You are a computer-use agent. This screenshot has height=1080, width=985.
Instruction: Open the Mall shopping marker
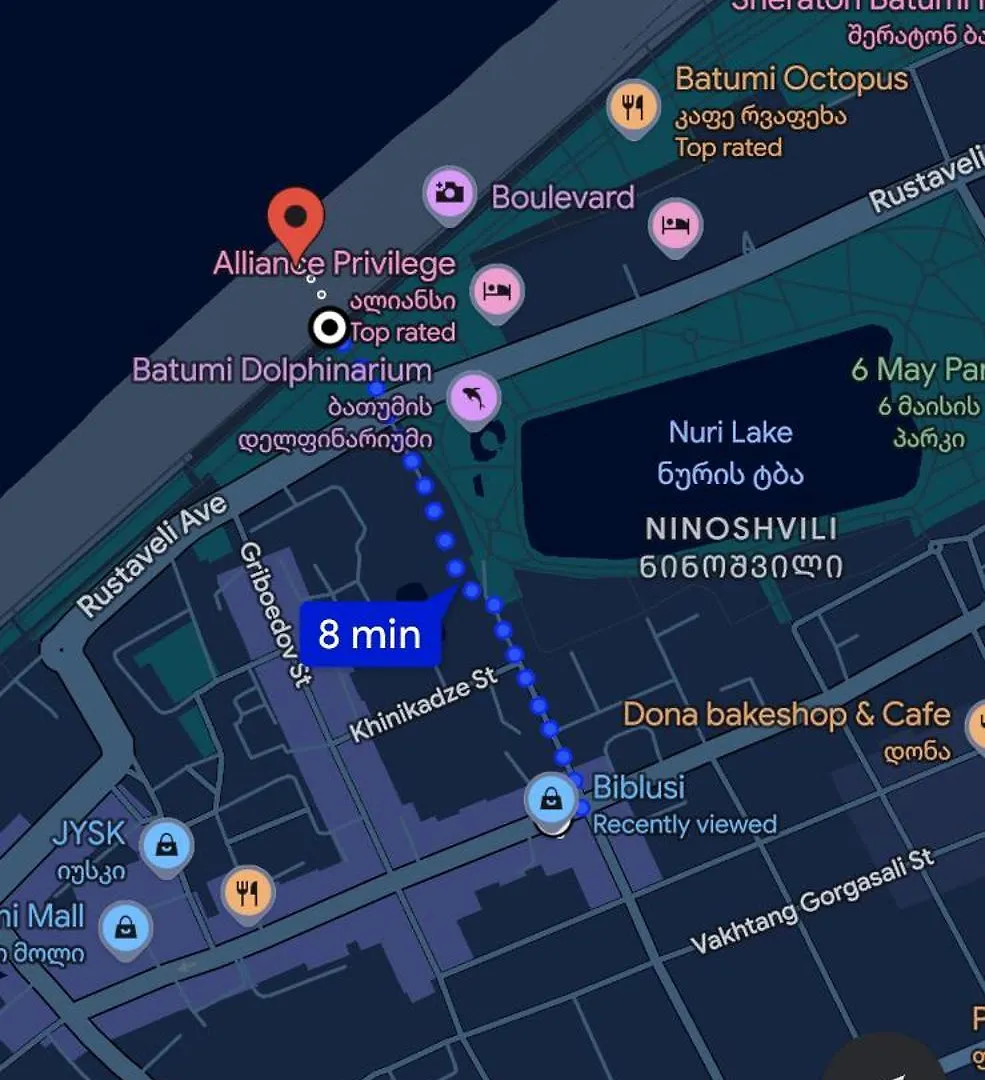(x=126, y=927)
